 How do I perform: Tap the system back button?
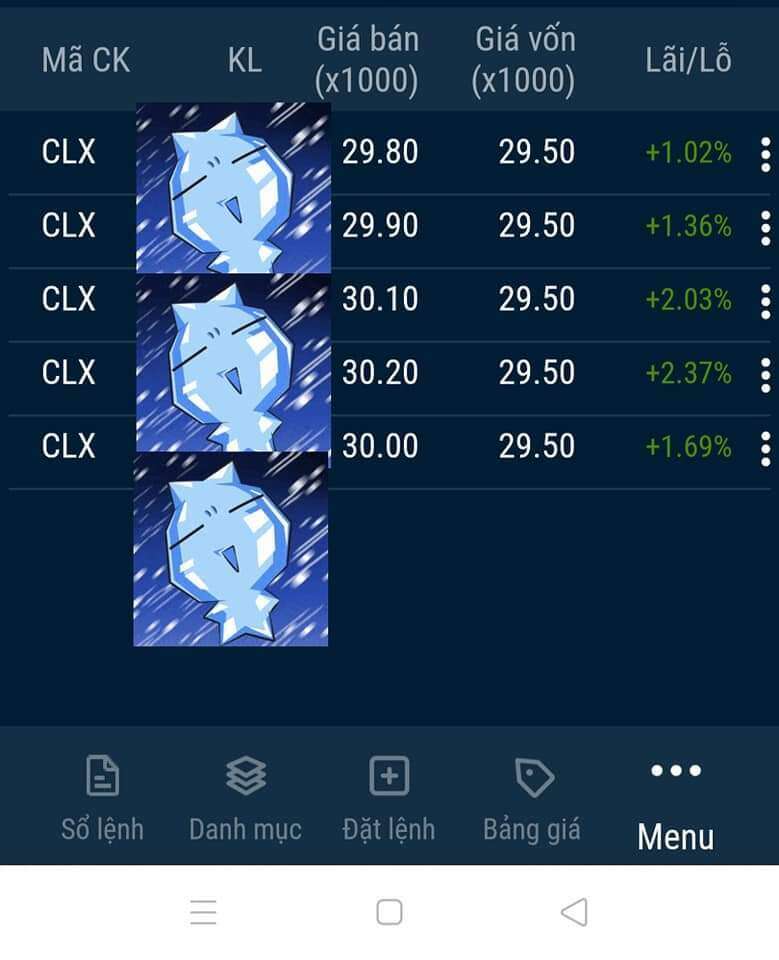[574, 912]
